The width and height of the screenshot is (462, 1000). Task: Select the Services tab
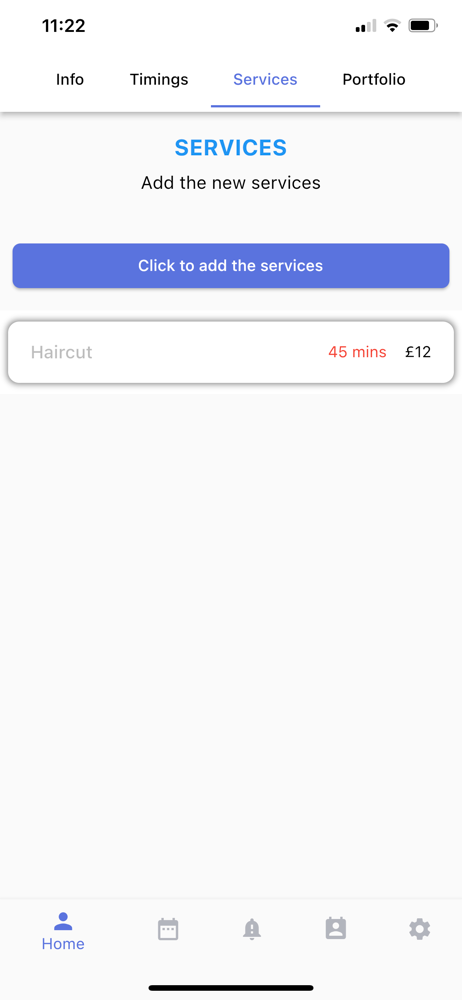click(265, 80)
